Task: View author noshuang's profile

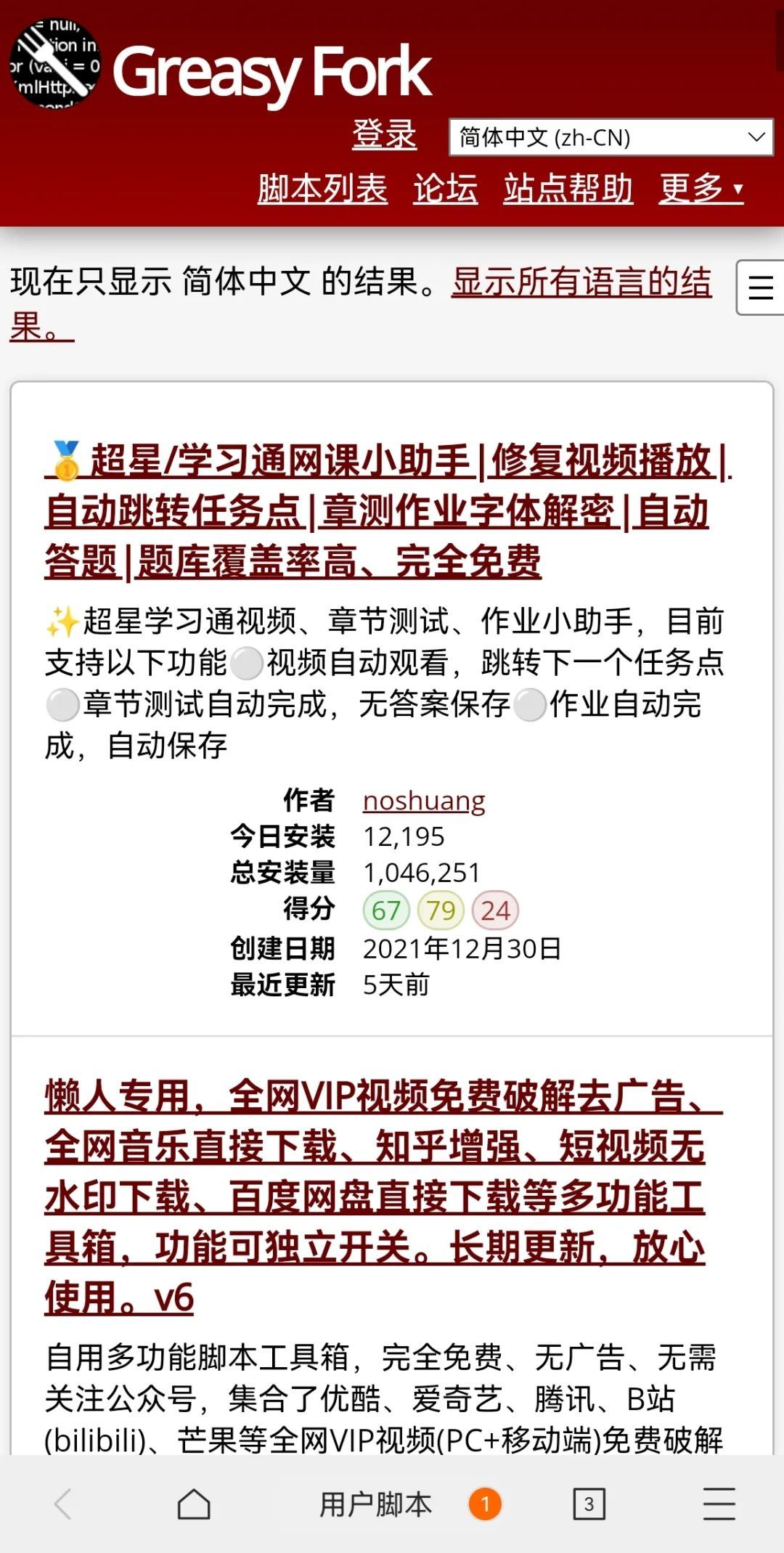Action: click(x=424, y=800)
